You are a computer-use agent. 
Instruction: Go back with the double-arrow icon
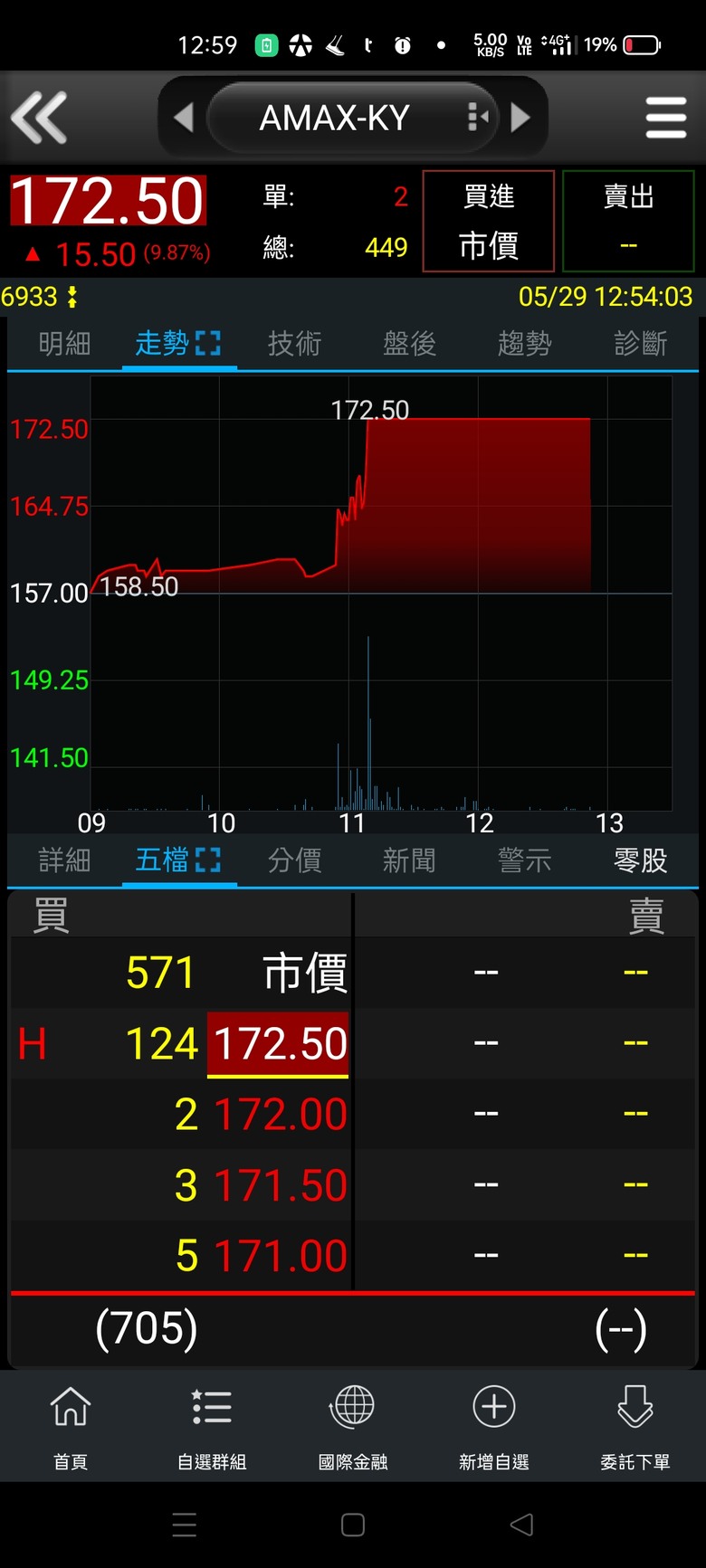pos(39,118)
